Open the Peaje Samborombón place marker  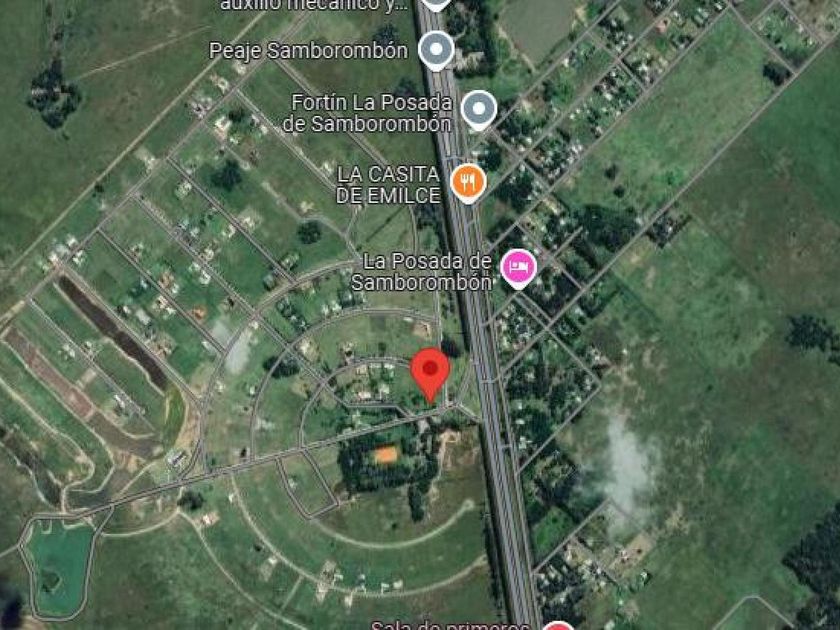point(436,50)
